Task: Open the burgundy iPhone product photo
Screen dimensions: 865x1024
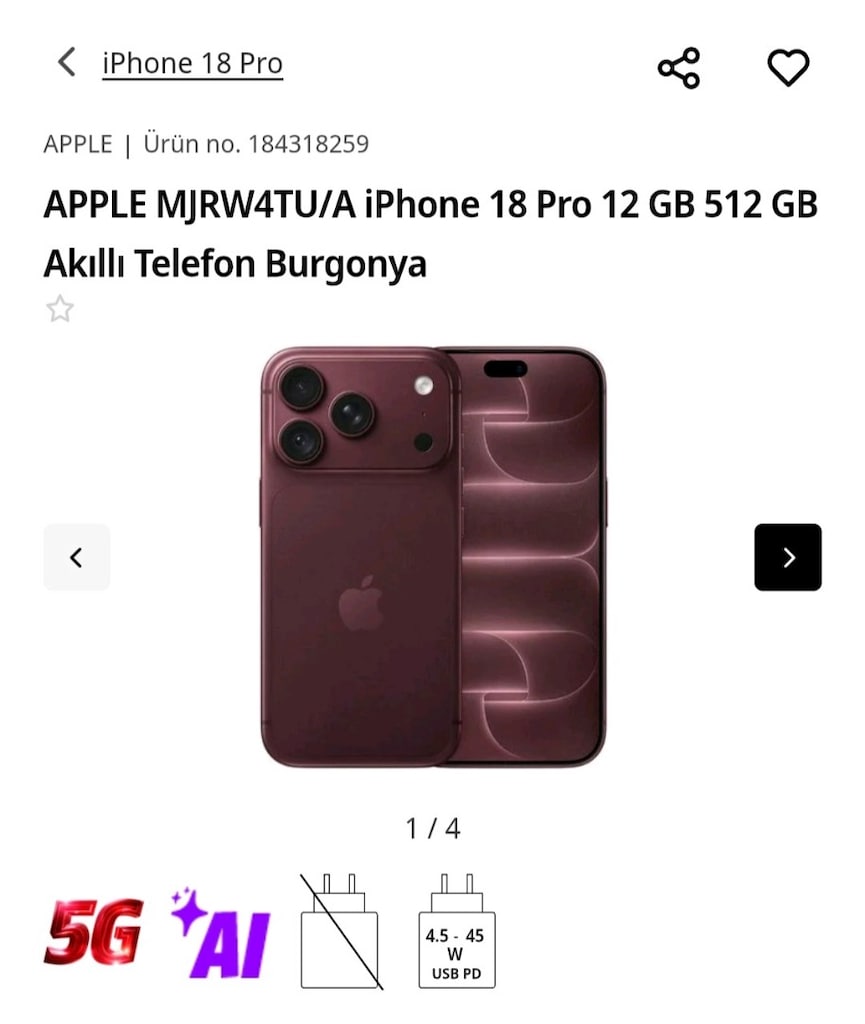Action: click(433, 557)
